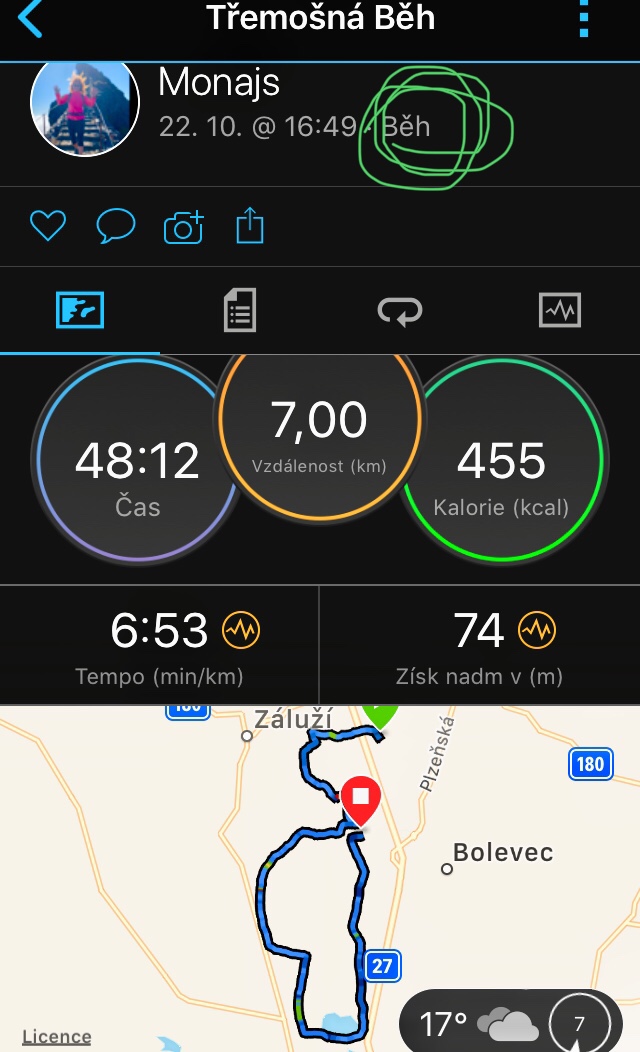Open comments with the speech bubble icon
The image size is (640, 1052).
coord(115,225)
